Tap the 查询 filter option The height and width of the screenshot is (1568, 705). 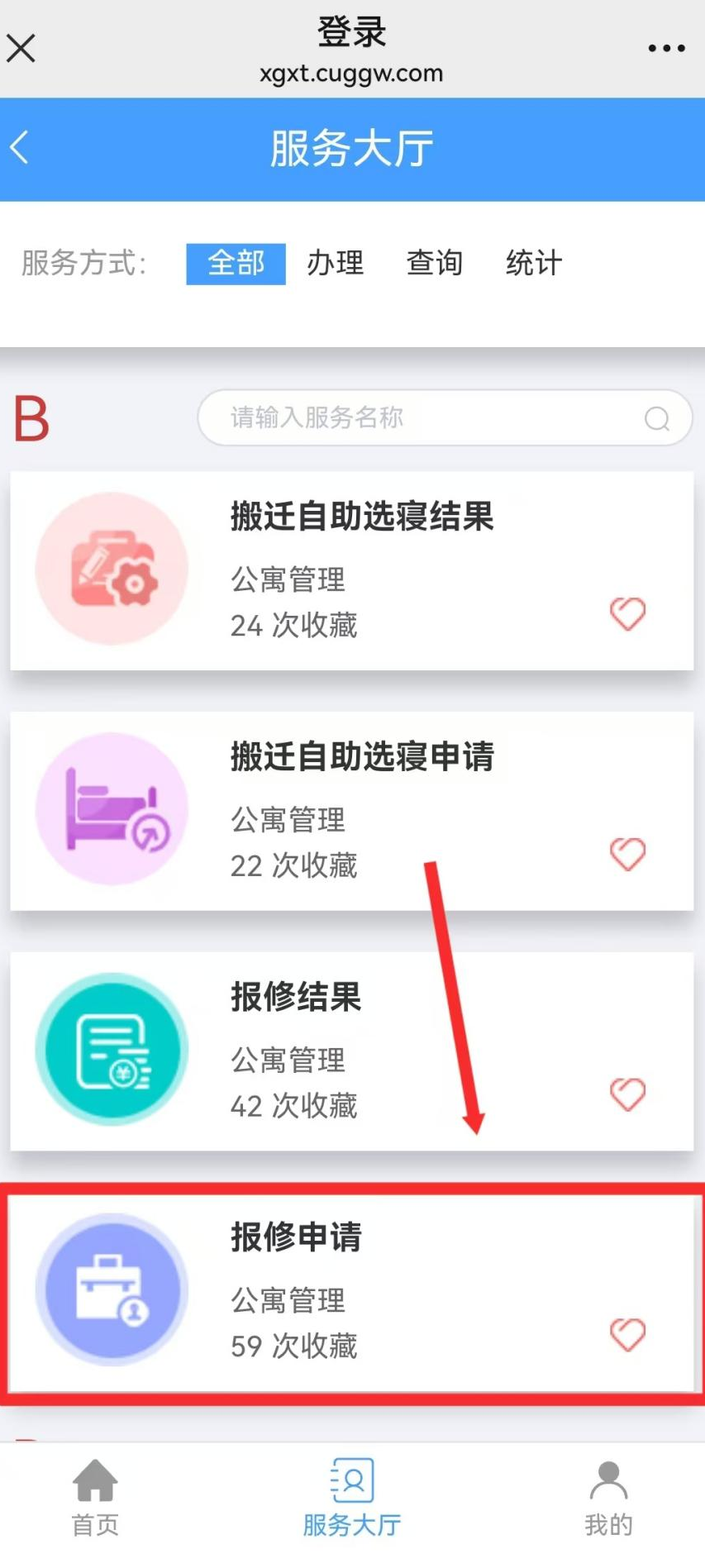pos(433,264)
